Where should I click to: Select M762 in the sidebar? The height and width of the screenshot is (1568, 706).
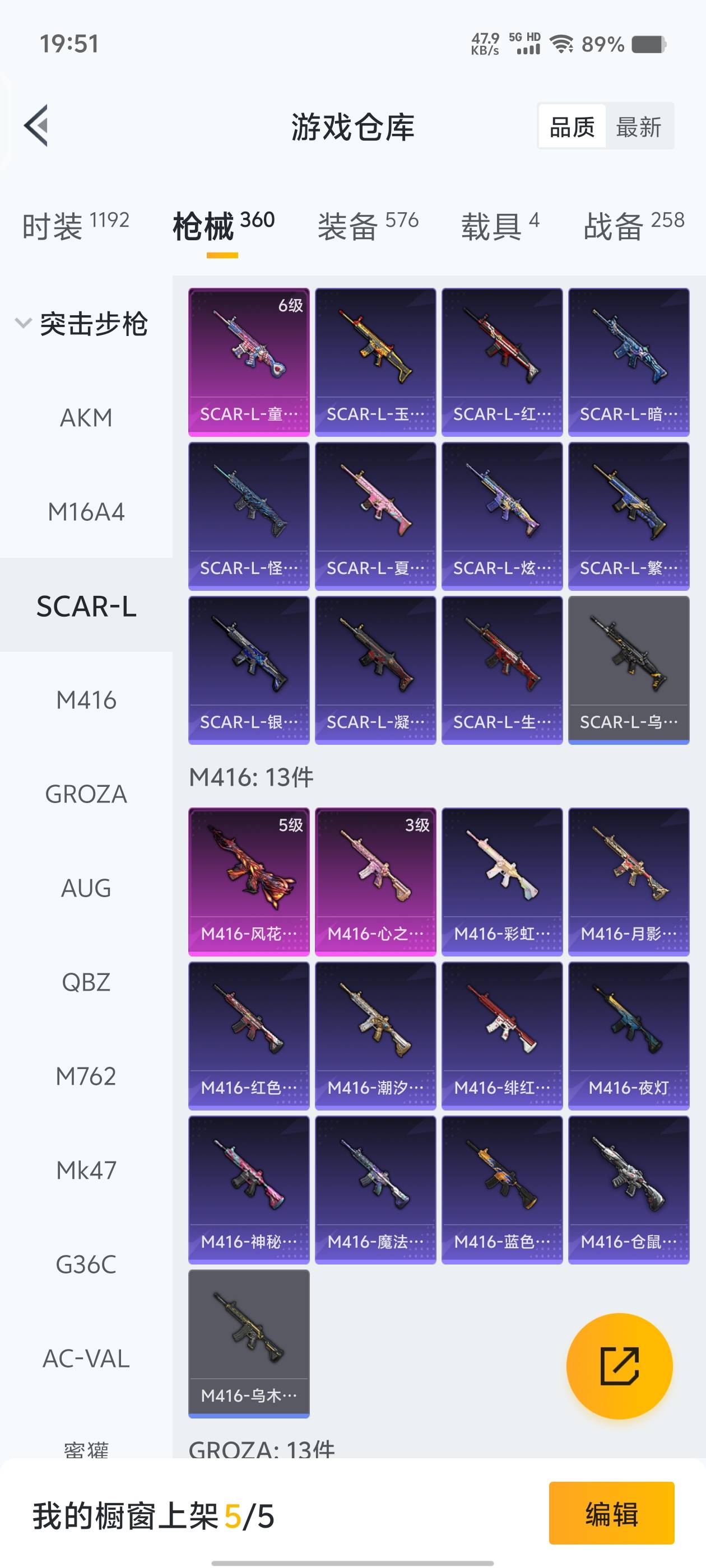(x=86, y=1077)
